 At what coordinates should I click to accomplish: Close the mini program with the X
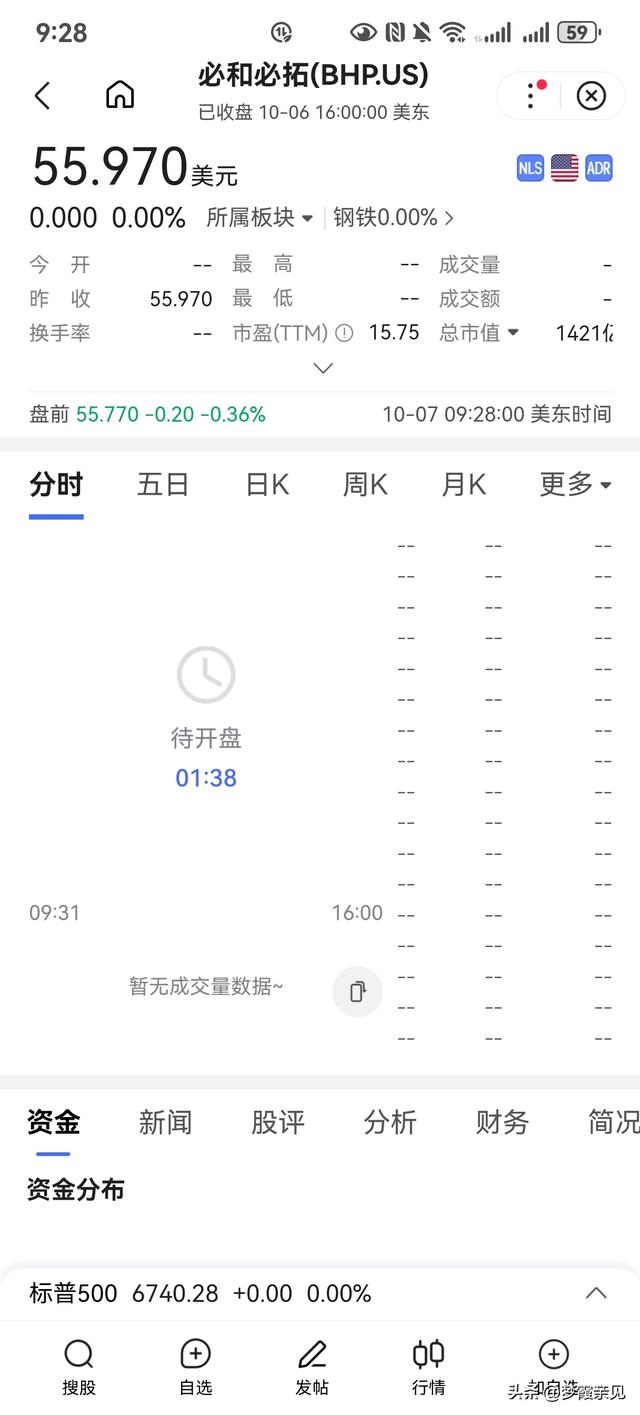[591, 95]
